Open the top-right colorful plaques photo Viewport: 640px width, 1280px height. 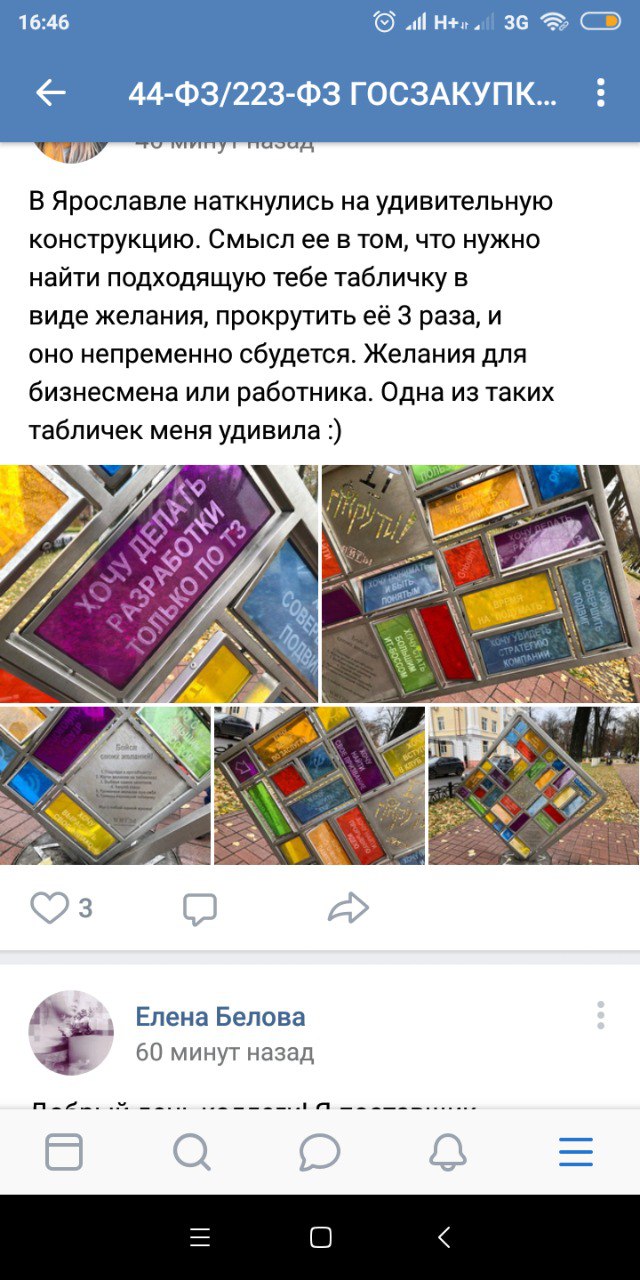tap(480, 583)
